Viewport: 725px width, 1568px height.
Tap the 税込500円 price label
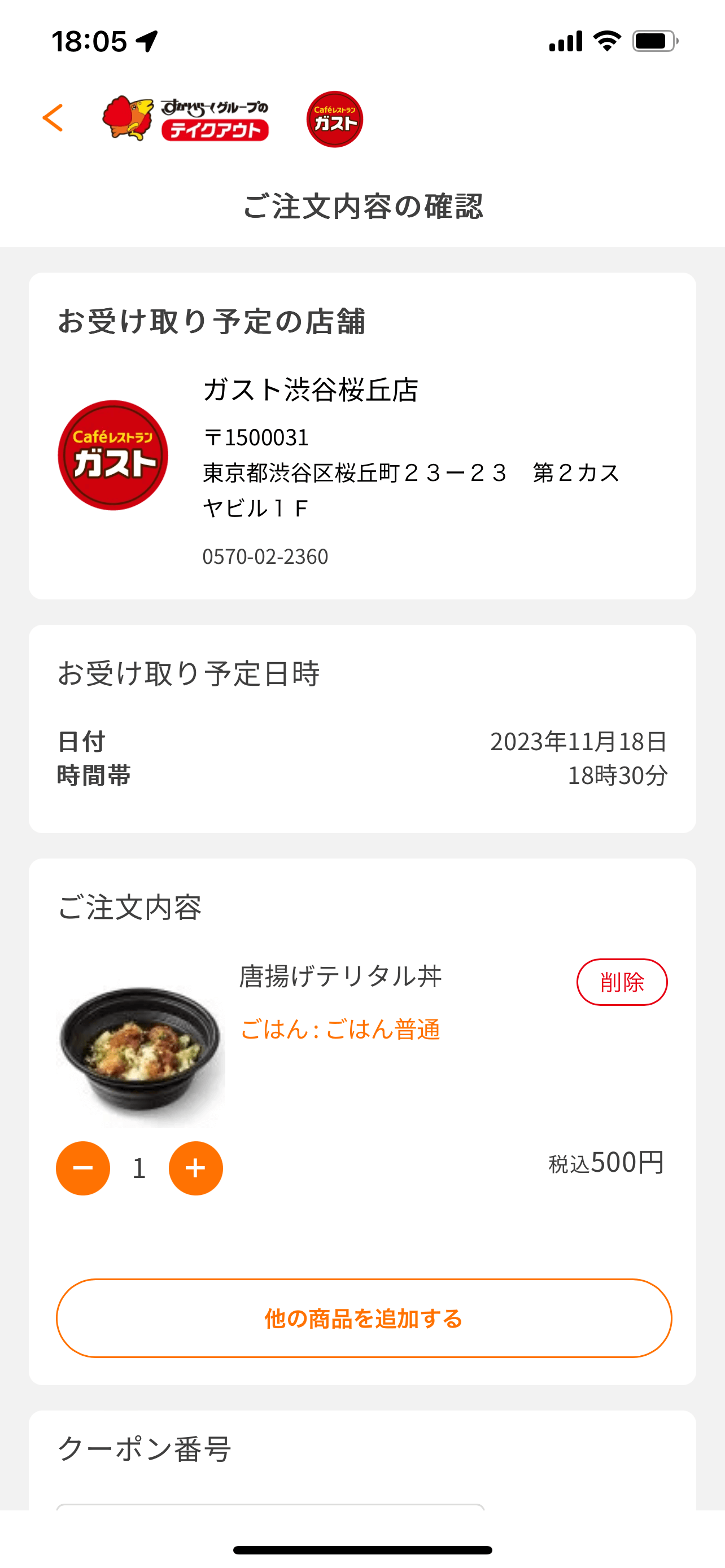[606, 1162]
